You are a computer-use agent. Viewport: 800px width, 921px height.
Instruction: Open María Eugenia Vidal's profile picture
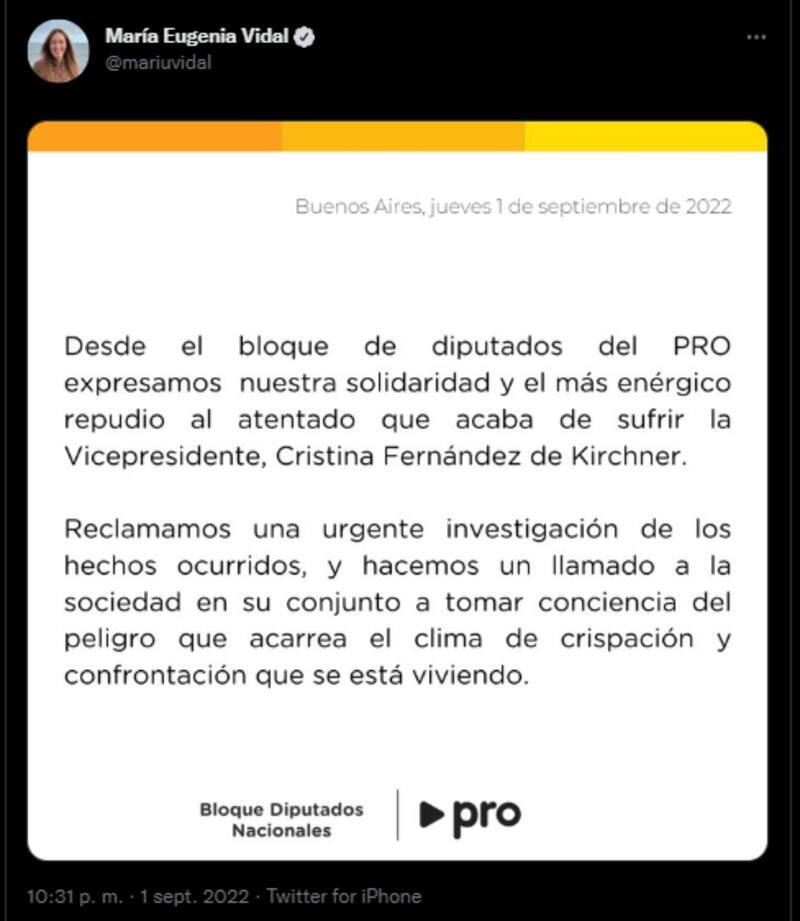58,51
